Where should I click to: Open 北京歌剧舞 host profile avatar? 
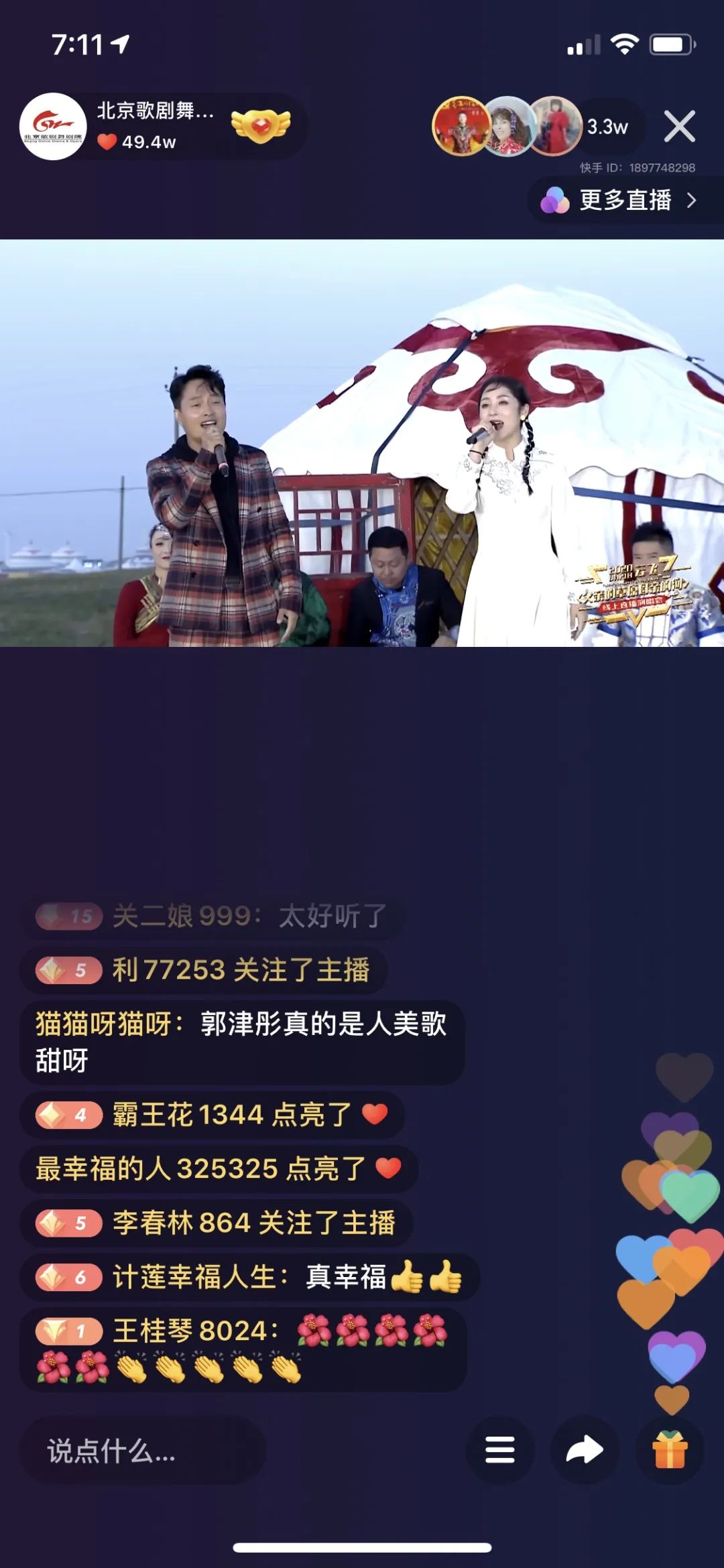(53, 126)
